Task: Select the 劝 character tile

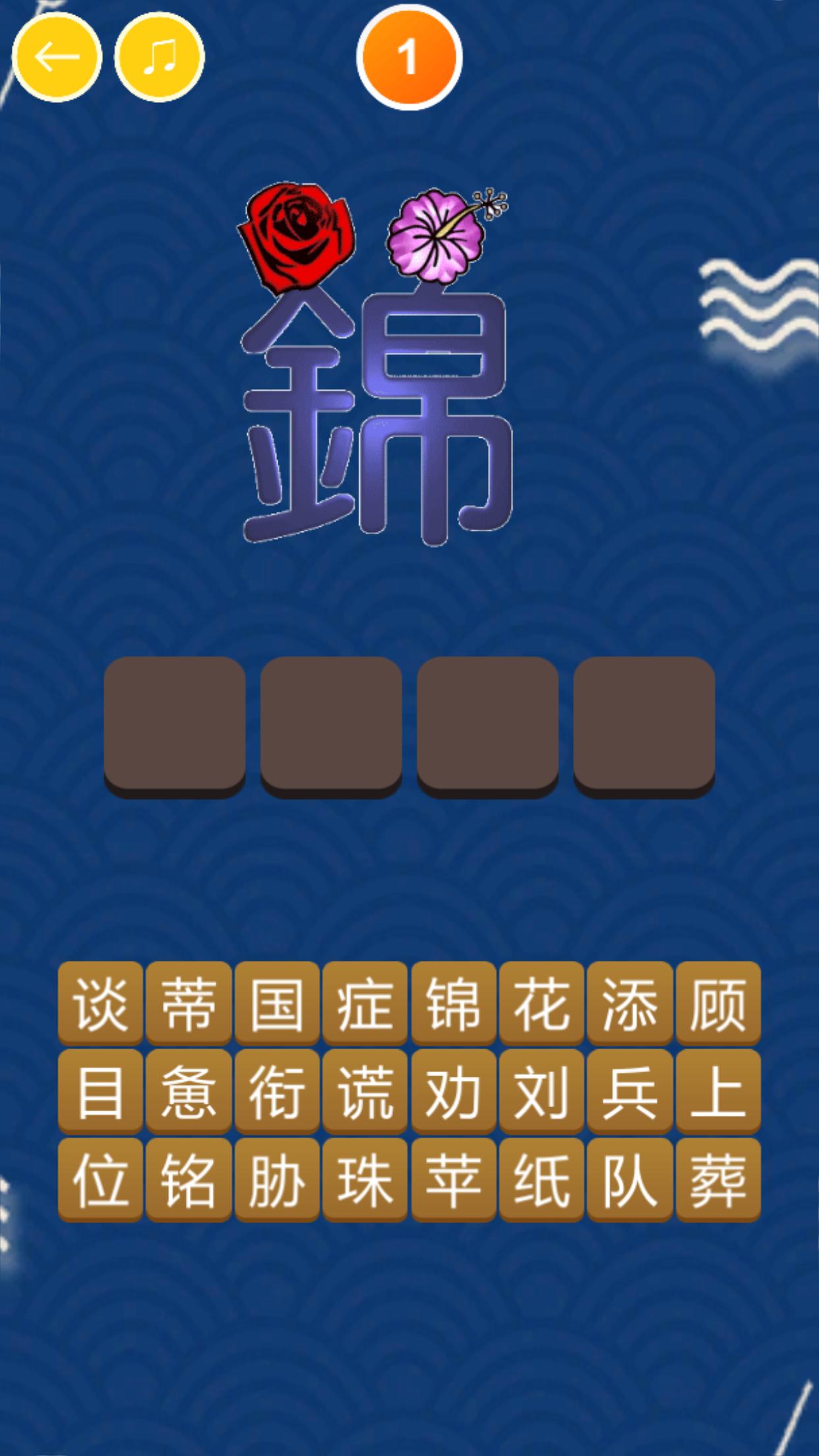Action: 453,1092
